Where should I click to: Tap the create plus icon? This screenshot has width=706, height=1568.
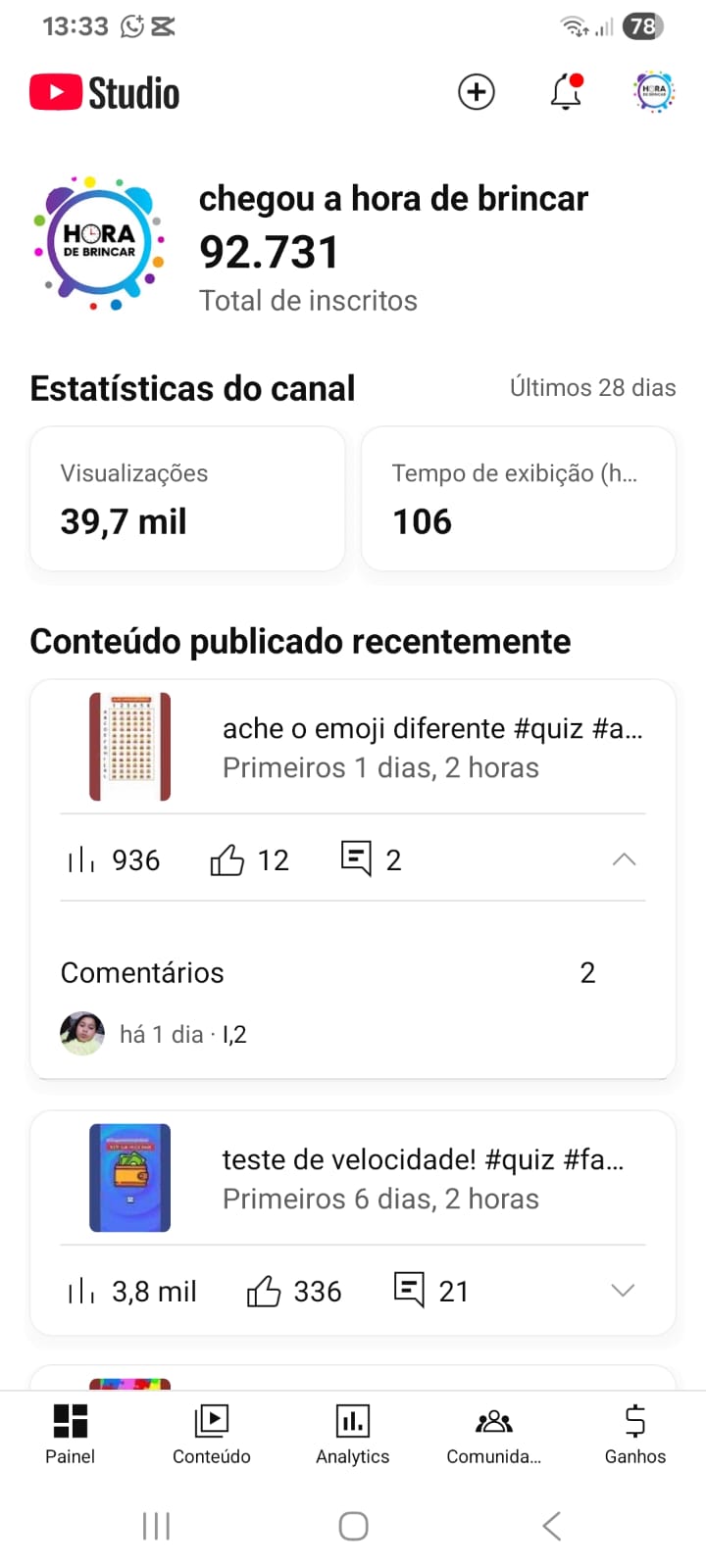pos(477,92)
